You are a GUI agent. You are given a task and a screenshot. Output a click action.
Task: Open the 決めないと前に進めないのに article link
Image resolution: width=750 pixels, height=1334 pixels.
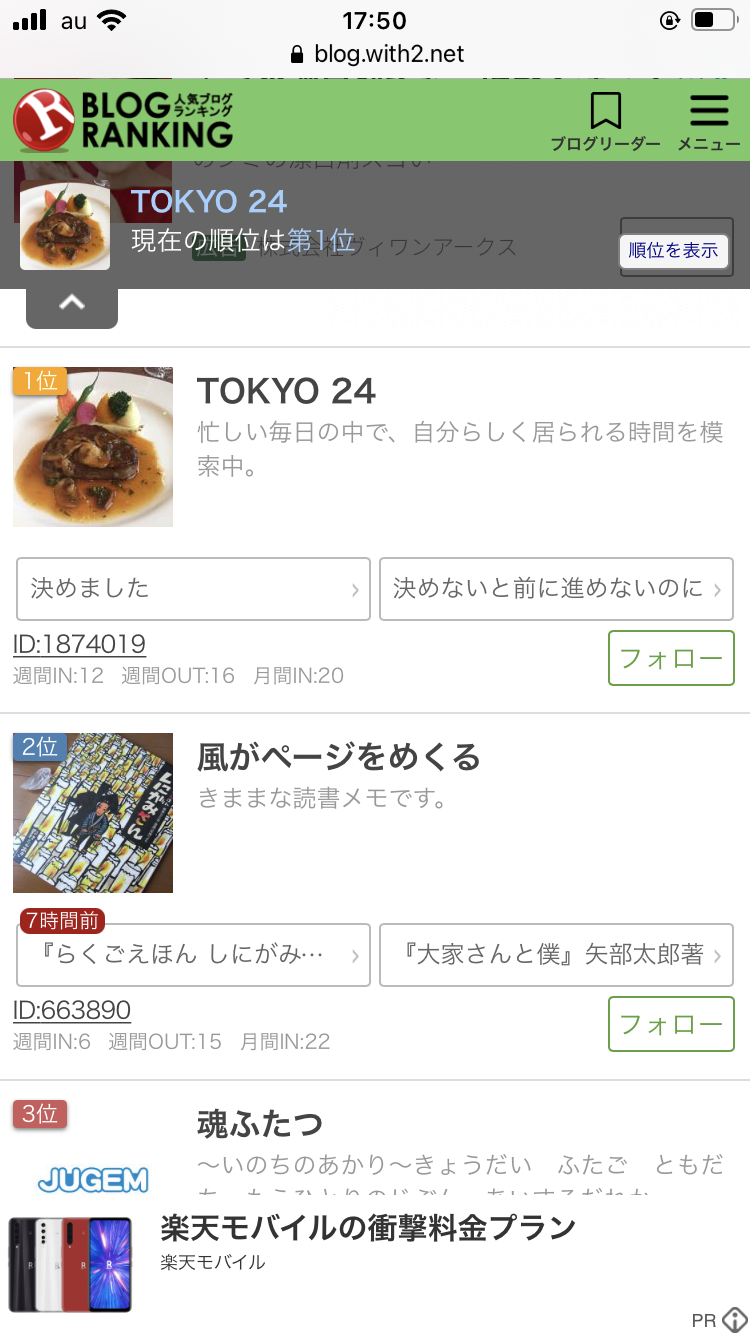pos(556,589)
